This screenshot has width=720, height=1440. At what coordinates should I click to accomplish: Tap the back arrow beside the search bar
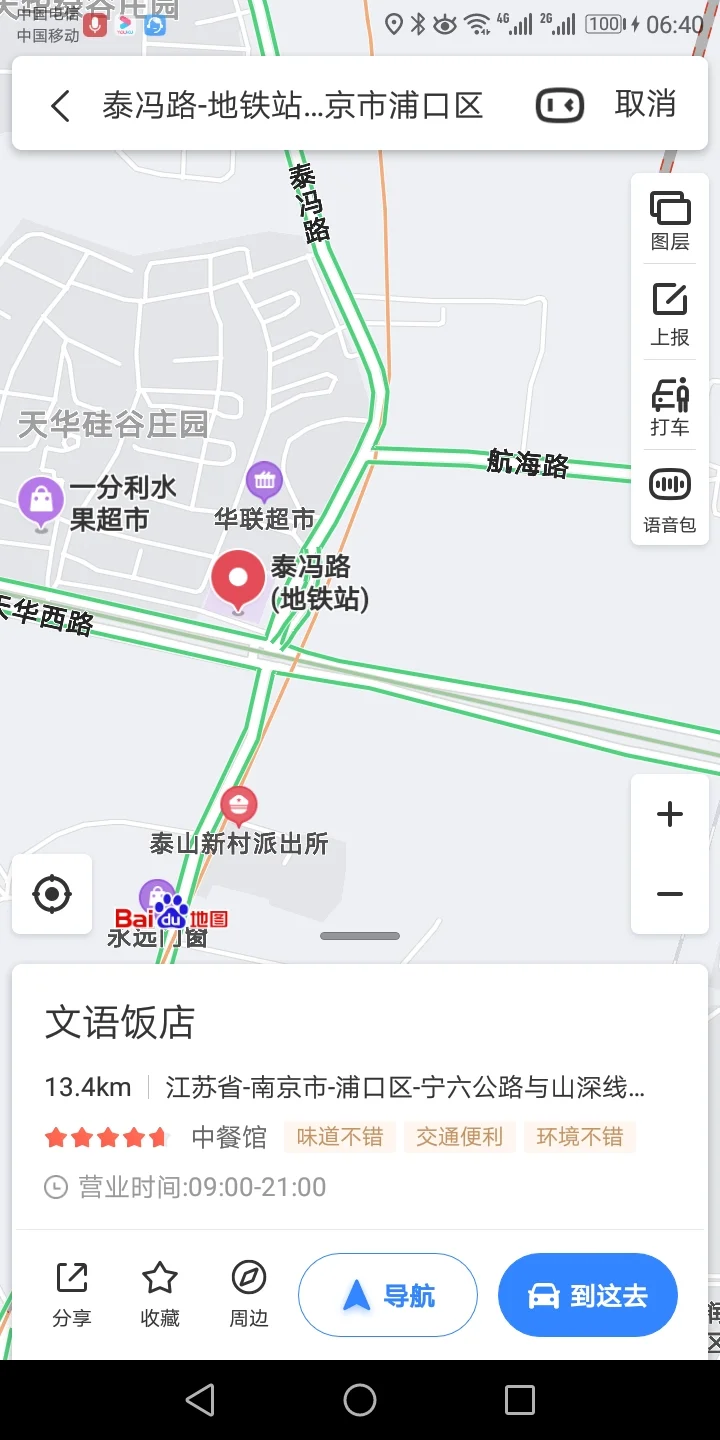point(59,104)
